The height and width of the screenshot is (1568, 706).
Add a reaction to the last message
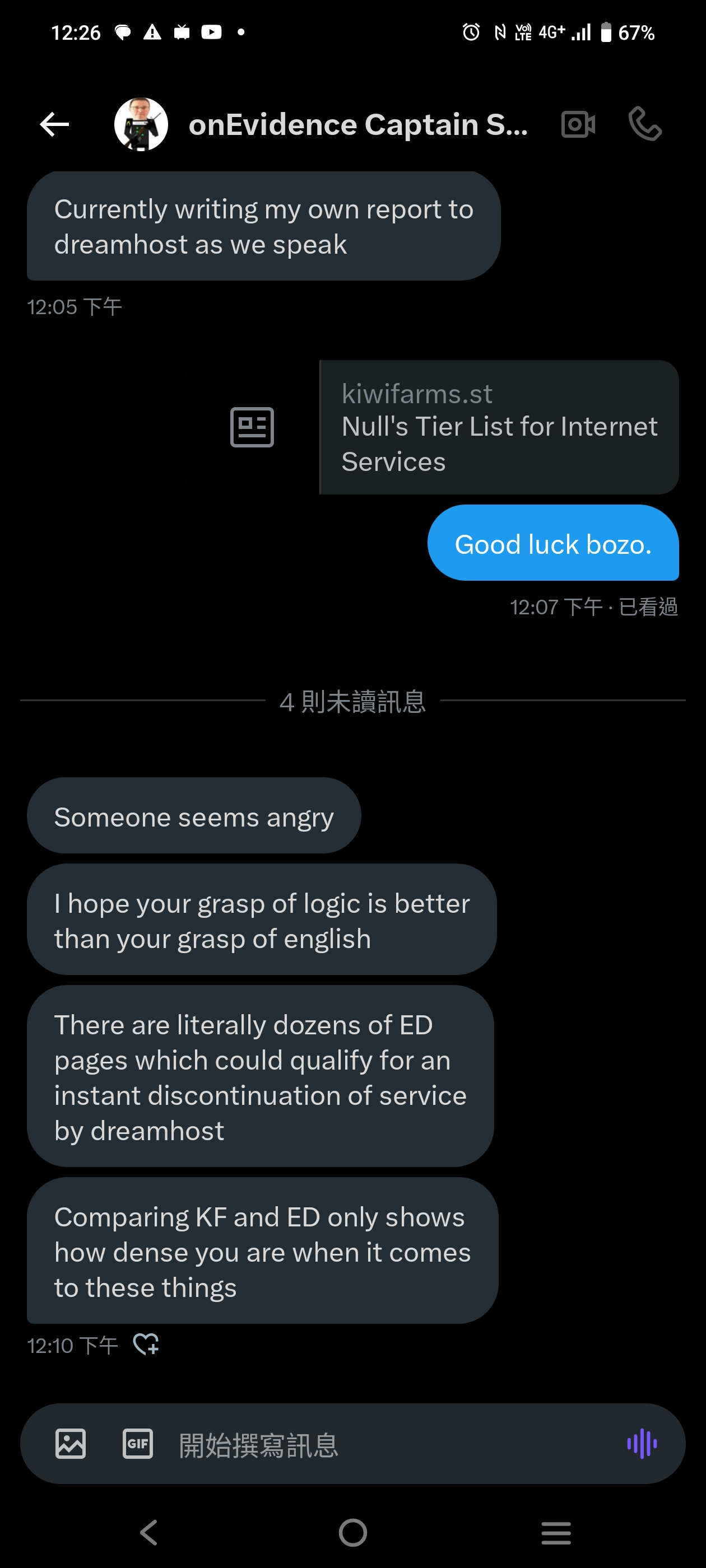[146, 1344]
